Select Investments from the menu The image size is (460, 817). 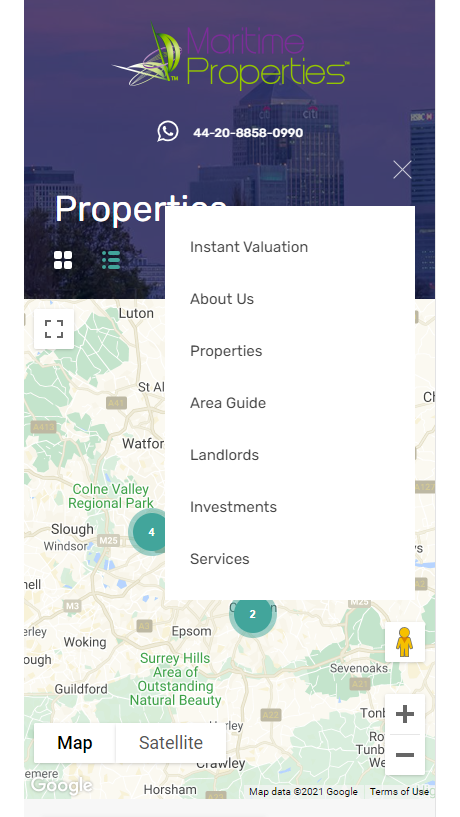(x=233, y=507)
